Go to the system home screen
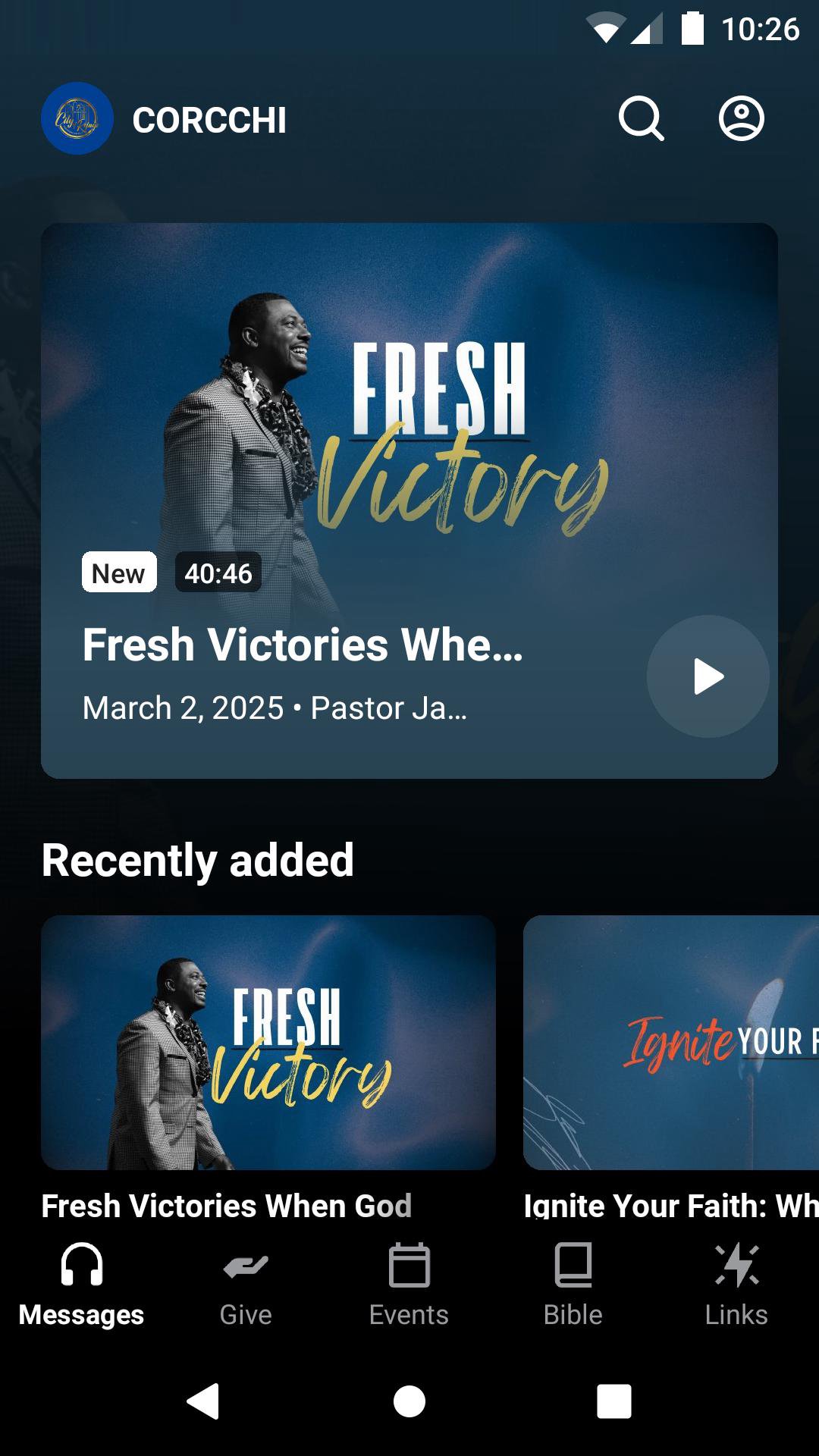Screen dimensions: 819x1456 coord(409,1401)
